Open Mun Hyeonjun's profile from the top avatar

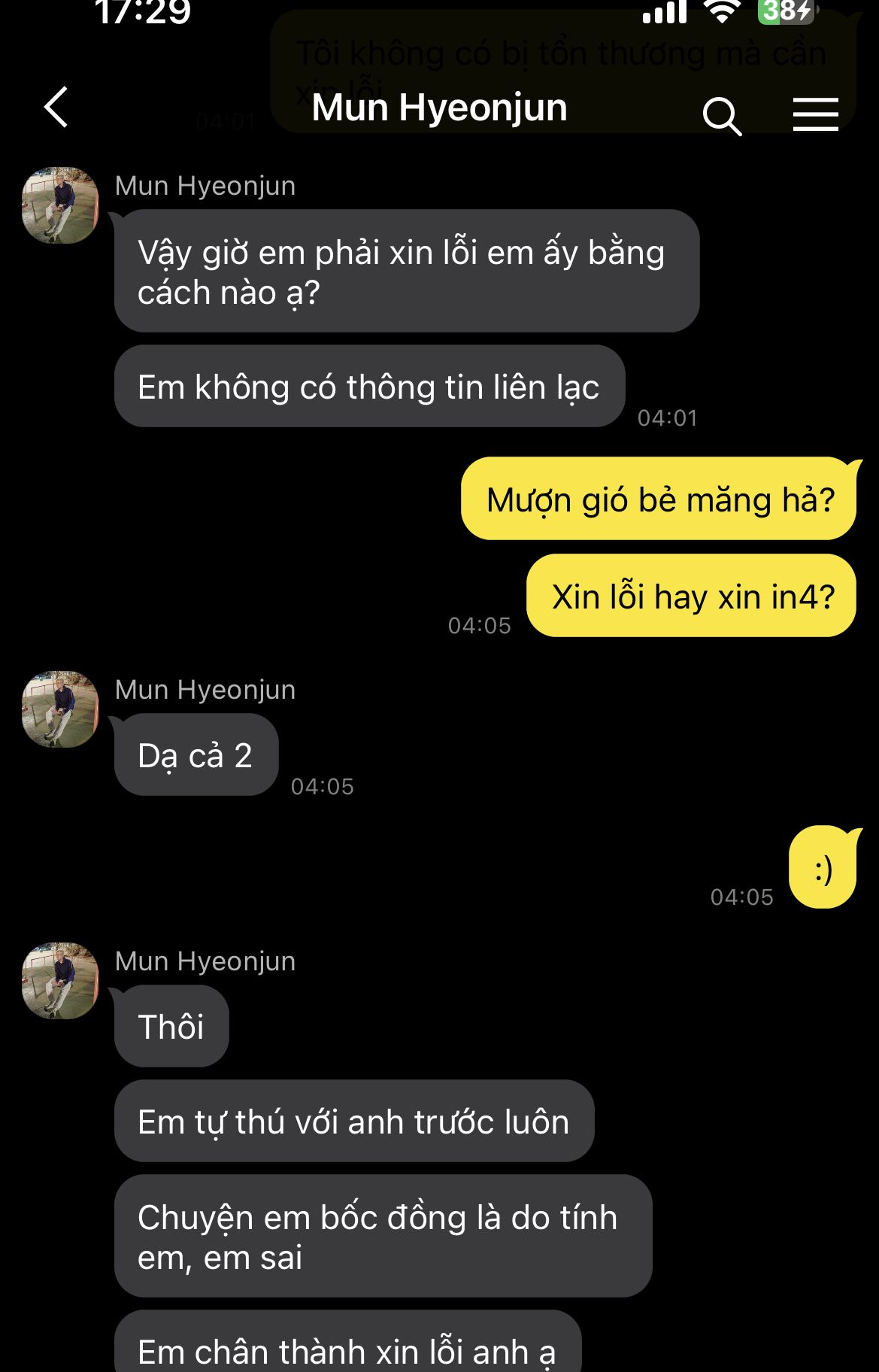click(x=61, y=205)
